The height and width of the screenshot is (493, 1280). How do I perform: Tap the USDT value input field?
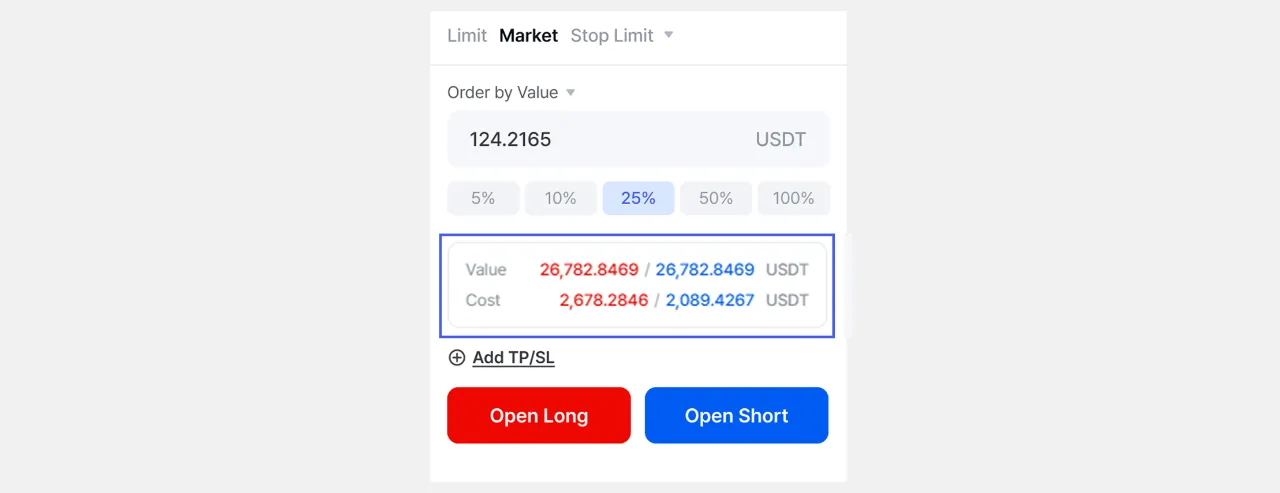[x=600, y=140]
